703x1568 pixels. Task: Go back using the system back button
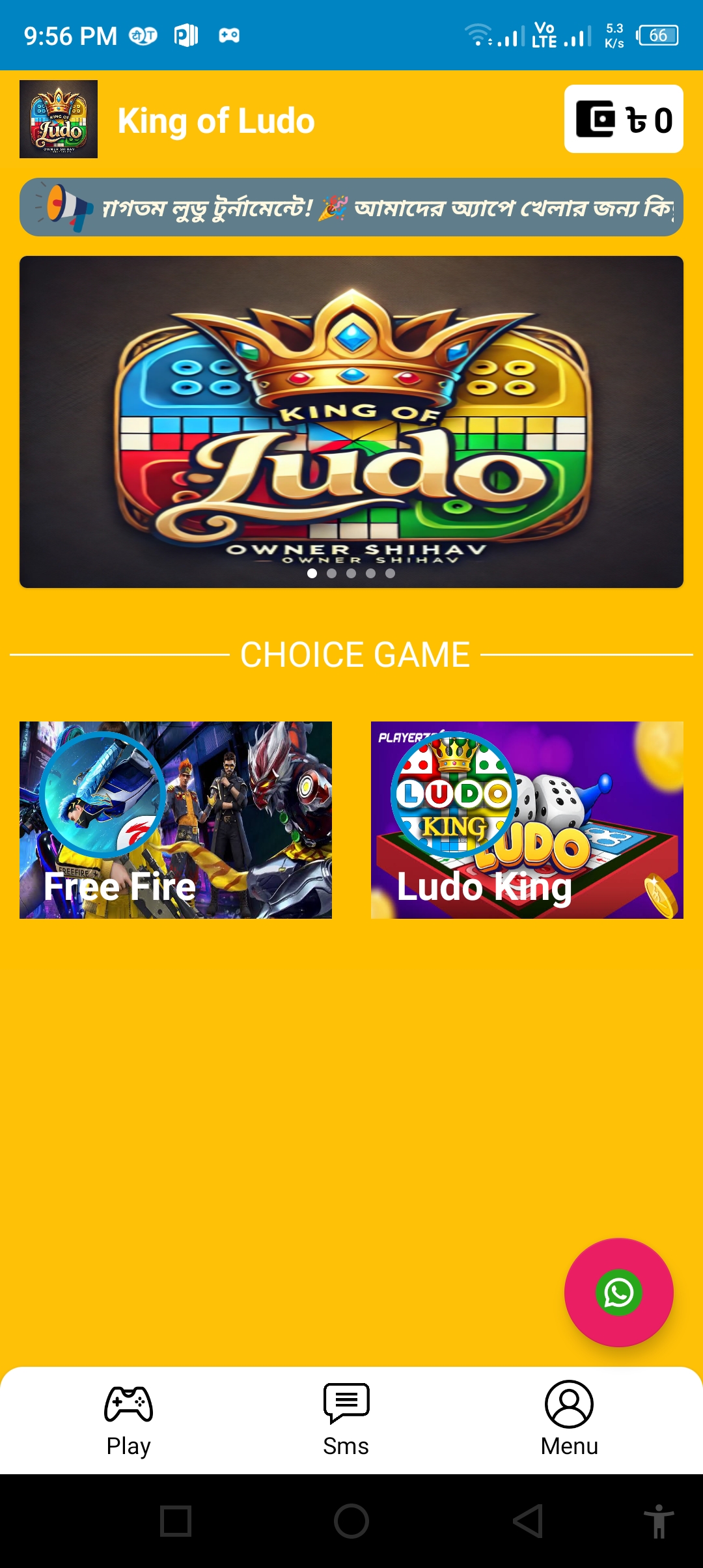tap(527, 1521)
